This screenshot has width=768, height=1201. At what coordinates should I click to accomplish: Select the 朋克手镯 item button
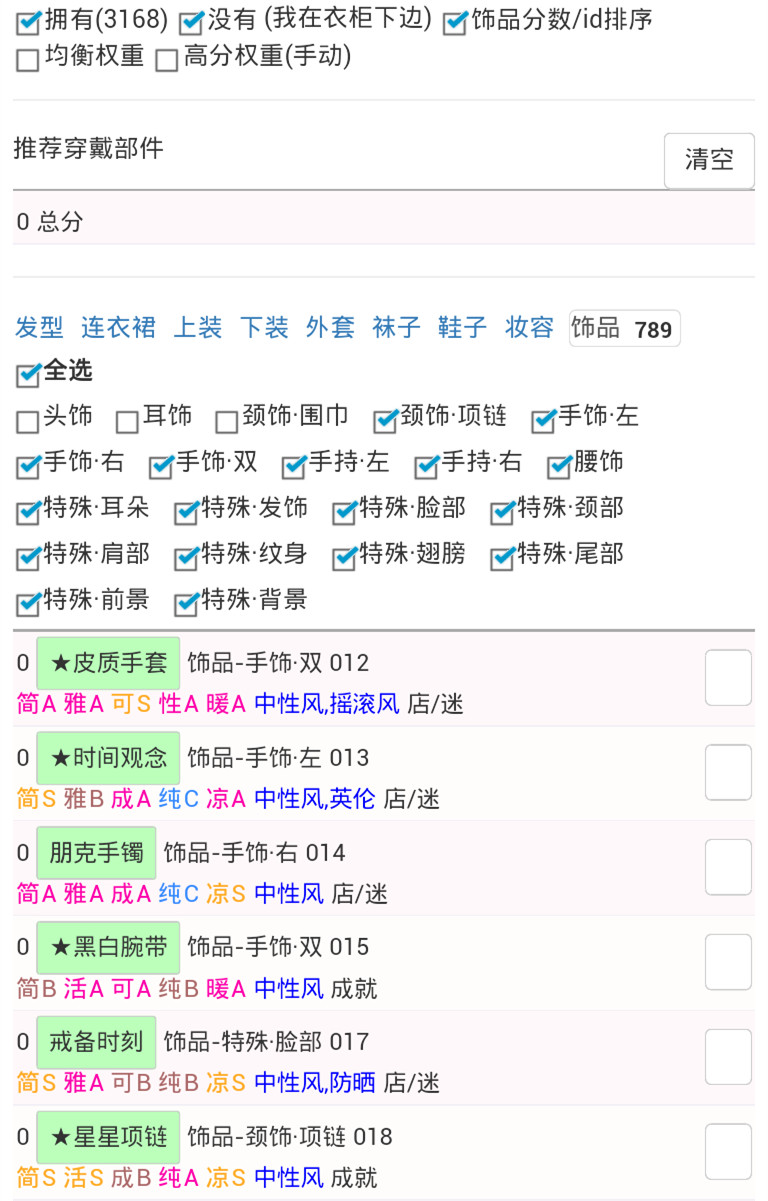pyautogui.click(x=96, y=853)
